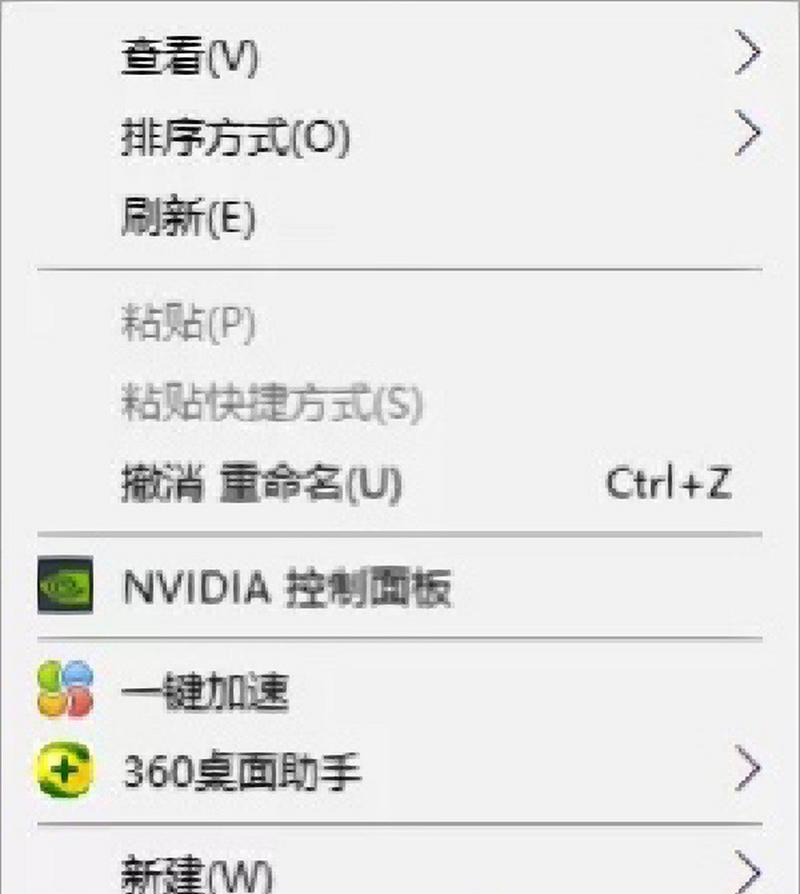Tap the 一键加速 menu item
The width and height of the screenshot is (800, 894).
click(205, 690)
